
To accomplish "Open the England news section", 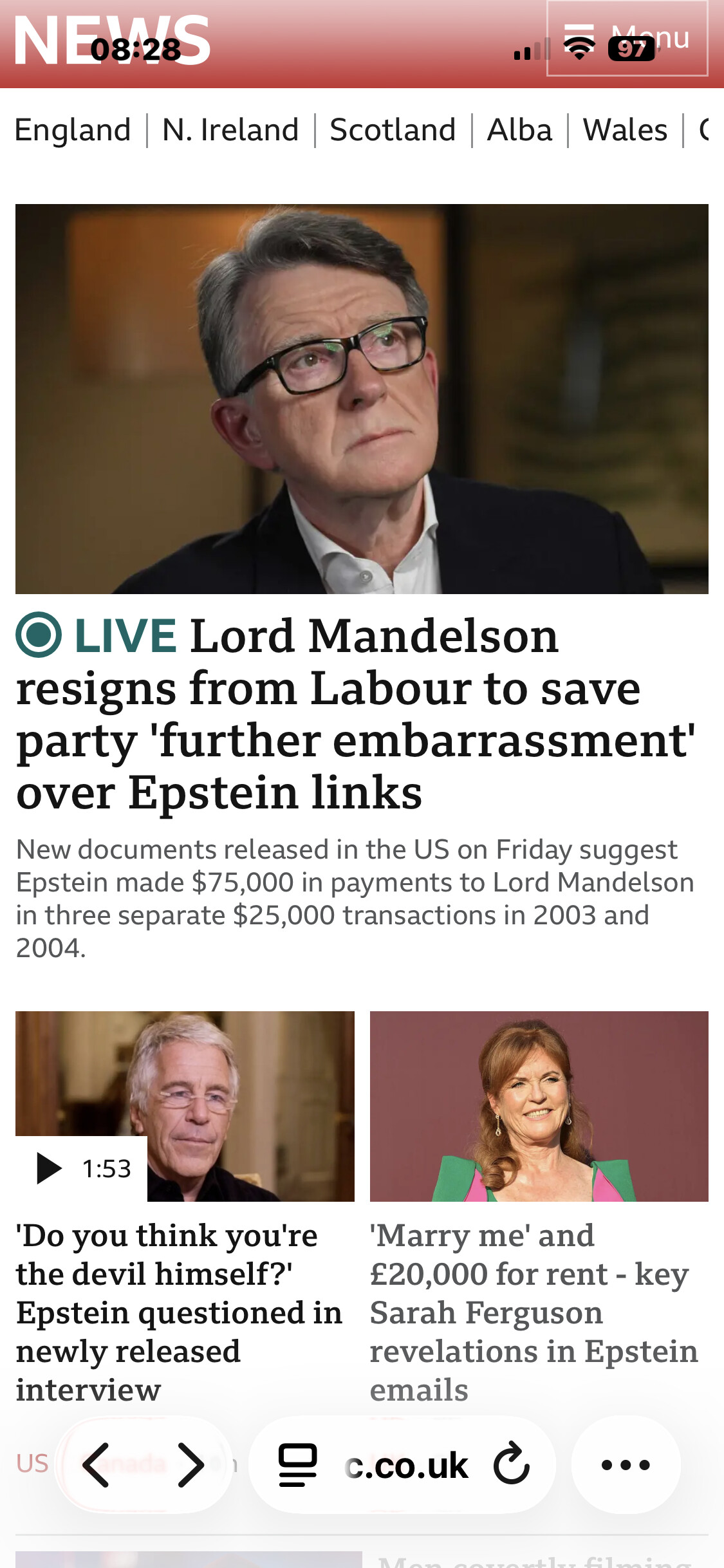I will click(x=73, y=130).
